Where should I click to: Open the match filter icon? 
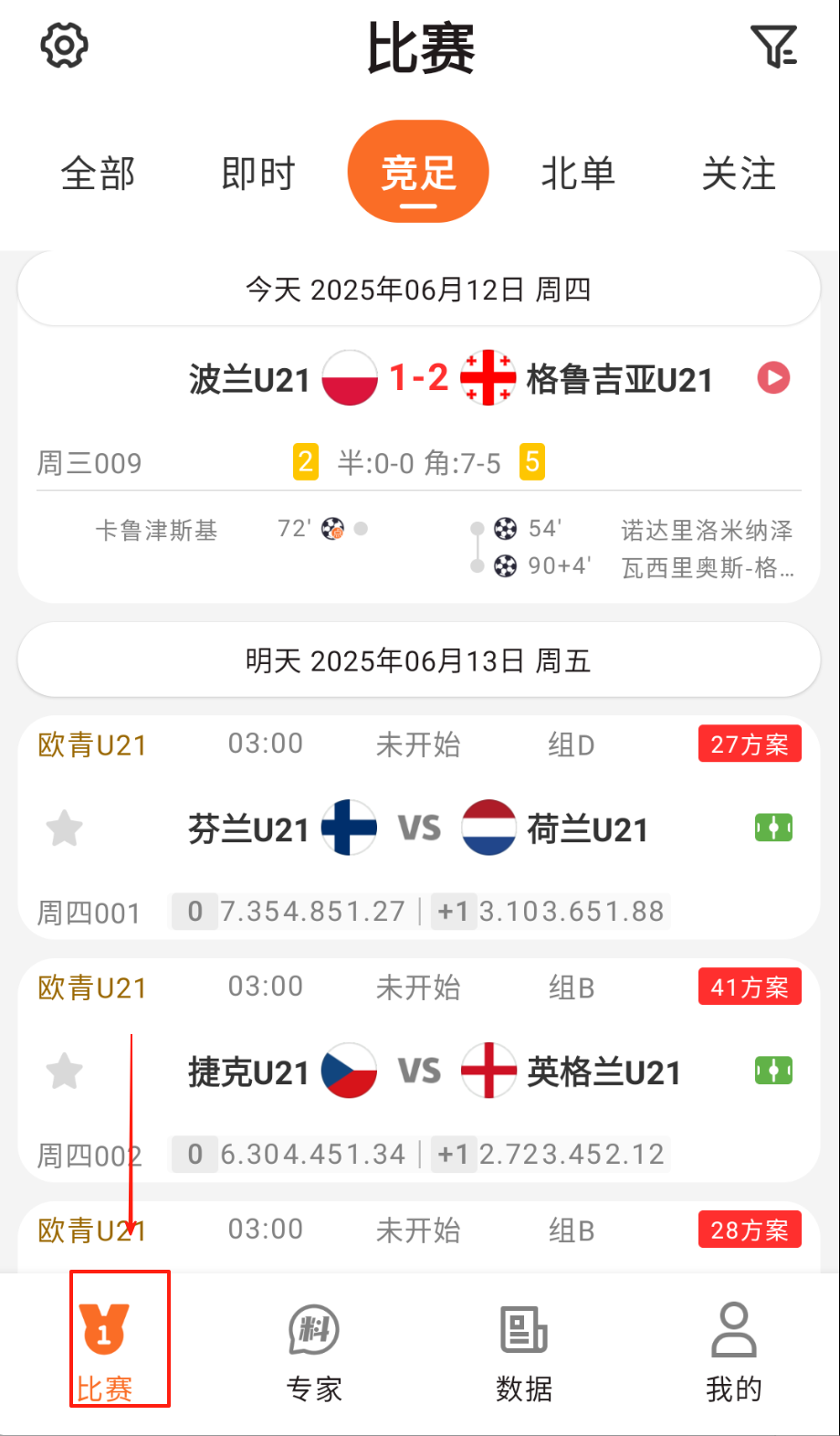tap(773, 46)
